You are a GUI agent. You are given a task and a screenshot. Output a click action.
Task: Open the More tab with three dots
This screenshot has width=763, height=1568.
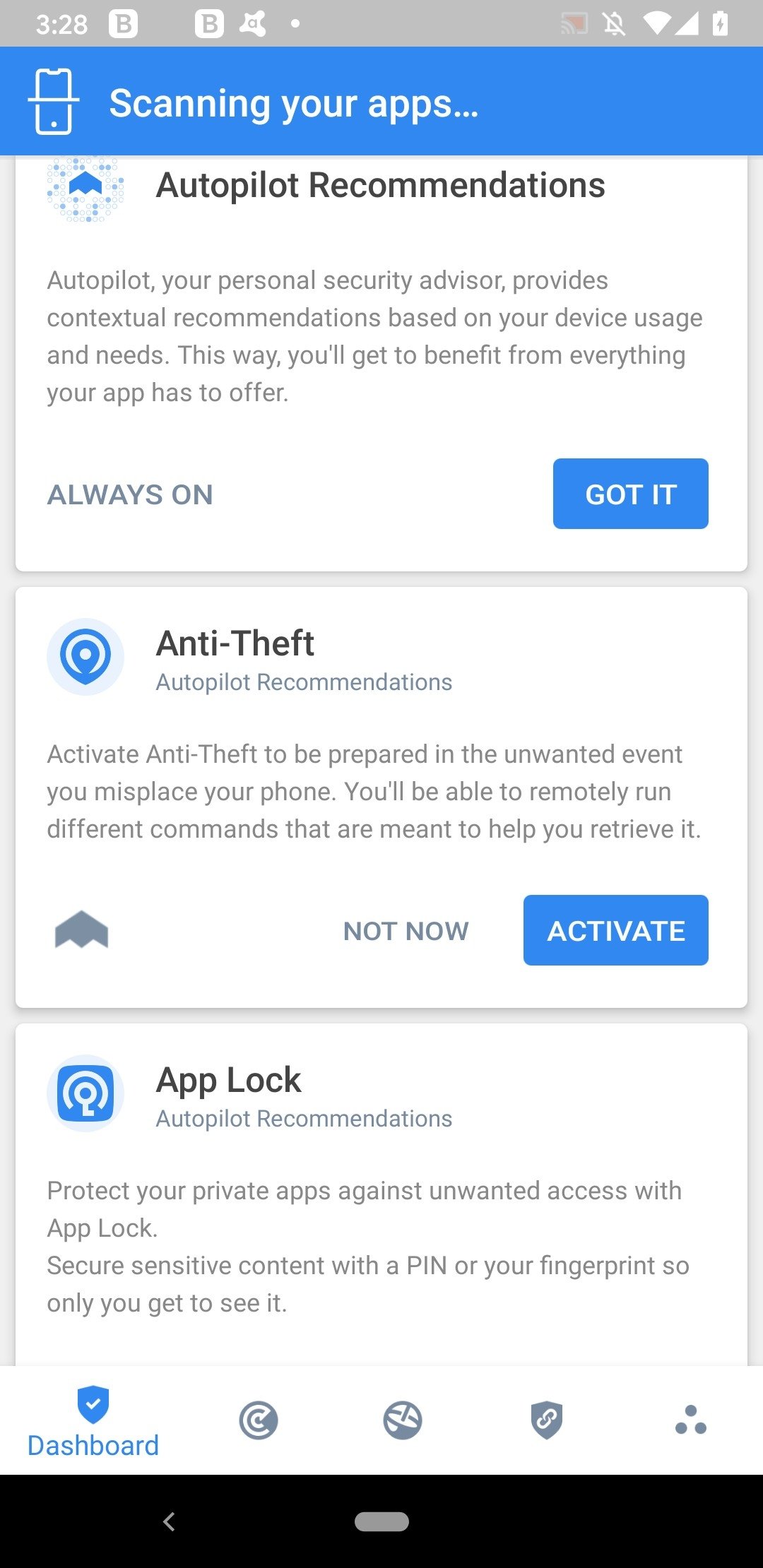(x=691, y=1420)
